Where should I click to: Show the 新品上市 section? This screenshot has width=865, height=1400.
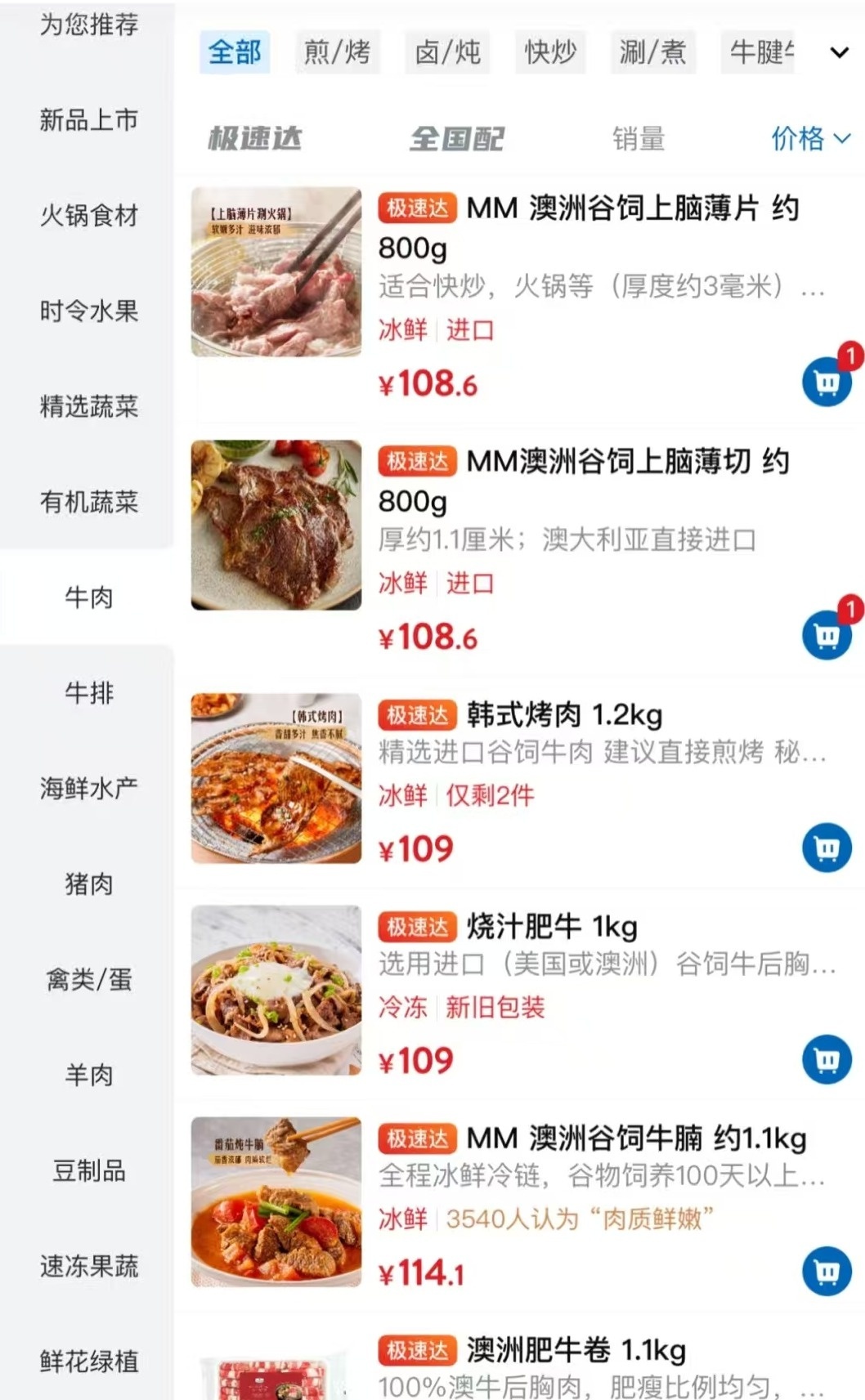88,120
